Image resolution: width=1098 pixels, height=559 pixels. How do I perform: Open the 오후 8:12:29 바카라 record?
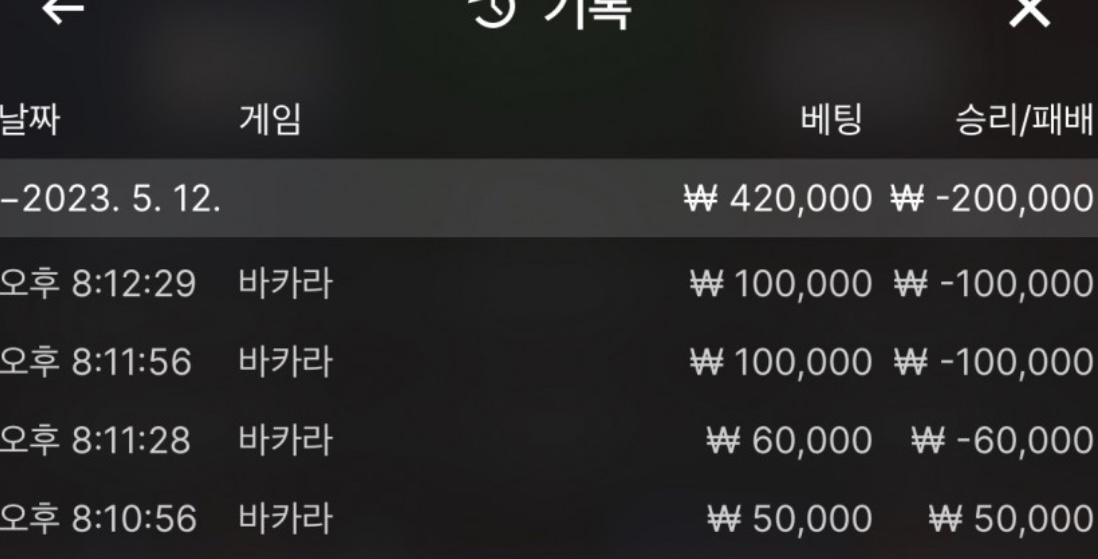pos(548,284)
